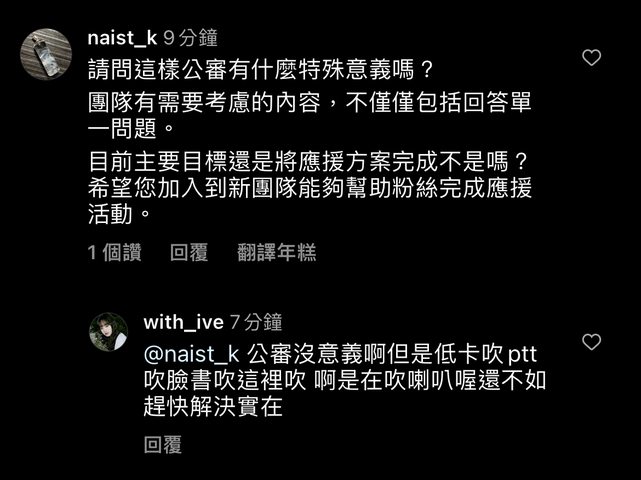View the 1 like on naist_k's comment
641x480 pixels.
click(114, 253)
